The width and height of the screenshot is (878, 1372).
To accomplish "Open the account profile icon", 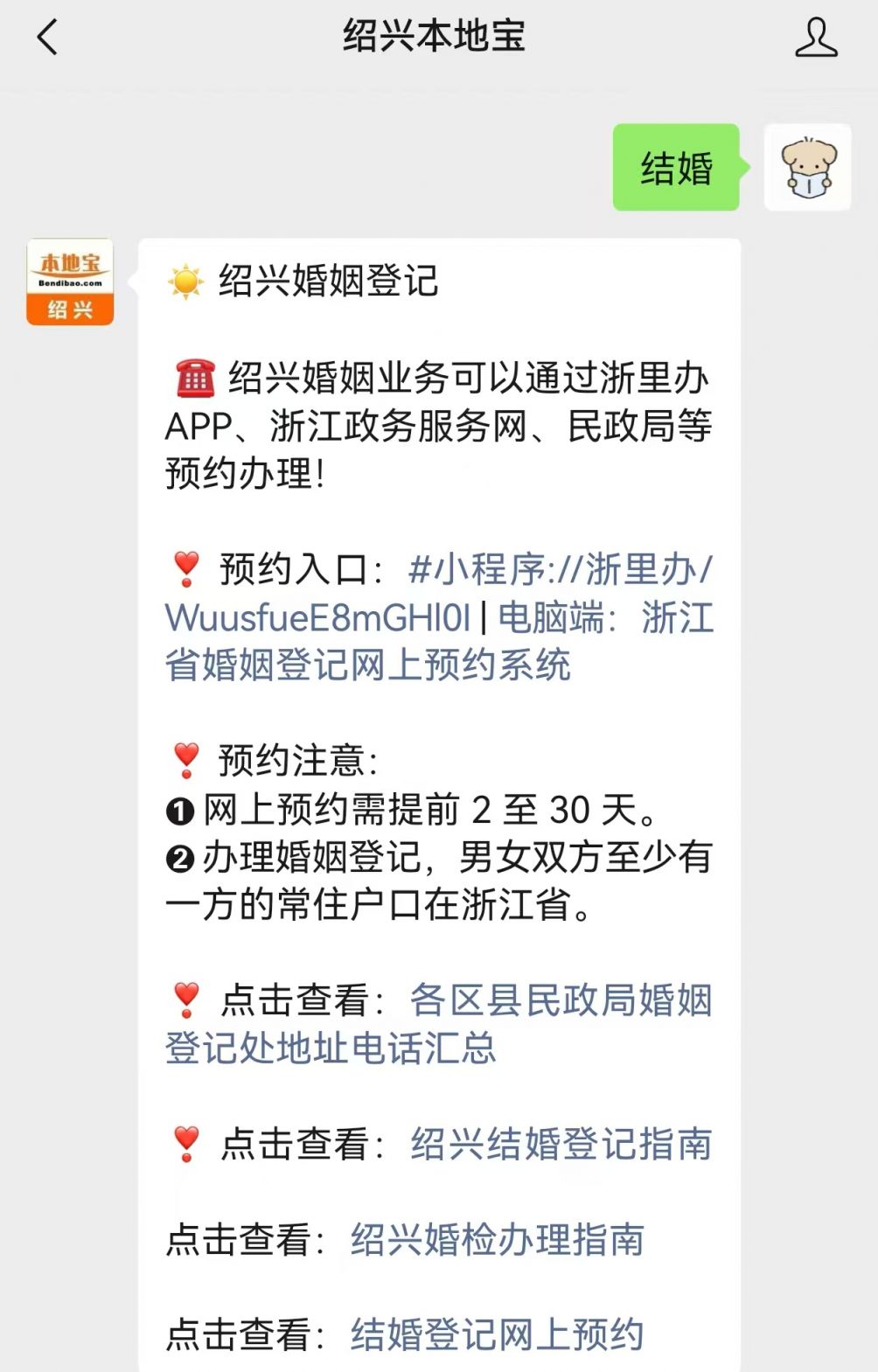I will click(815, 38).
